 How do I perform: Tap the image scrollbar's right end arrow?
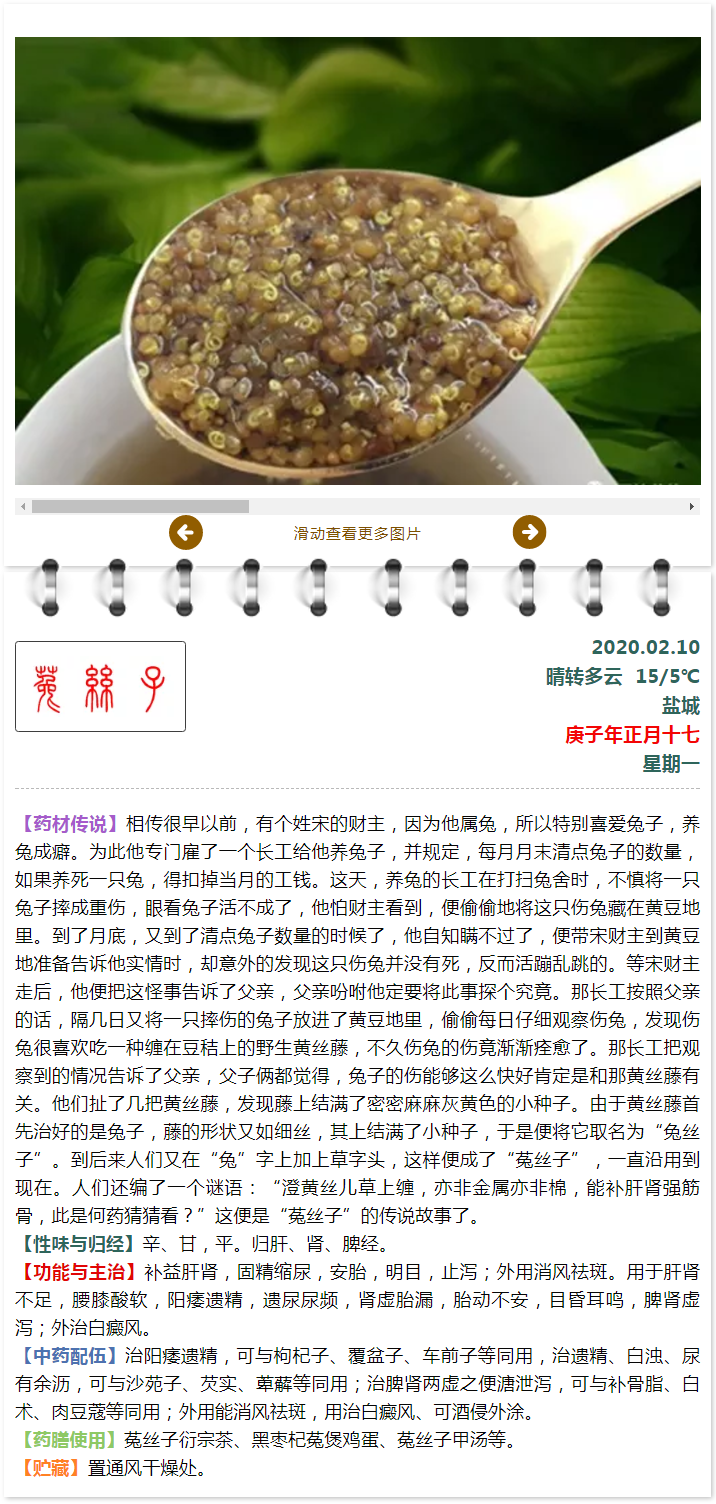tap(691, 507)
